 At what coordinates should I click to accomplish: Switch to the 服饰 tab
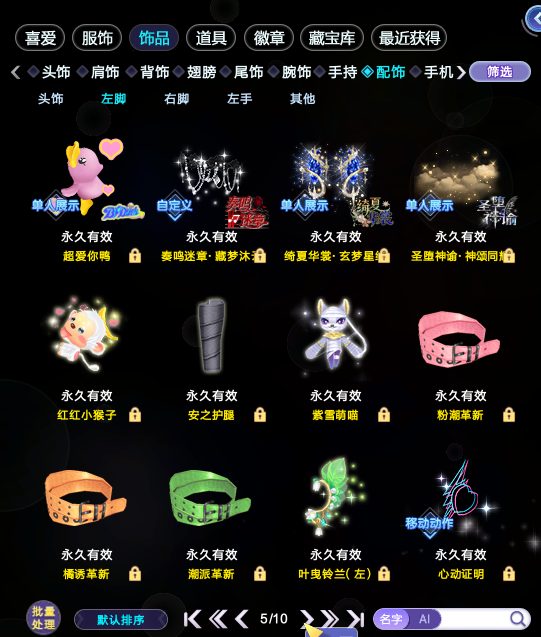(97, 38)
